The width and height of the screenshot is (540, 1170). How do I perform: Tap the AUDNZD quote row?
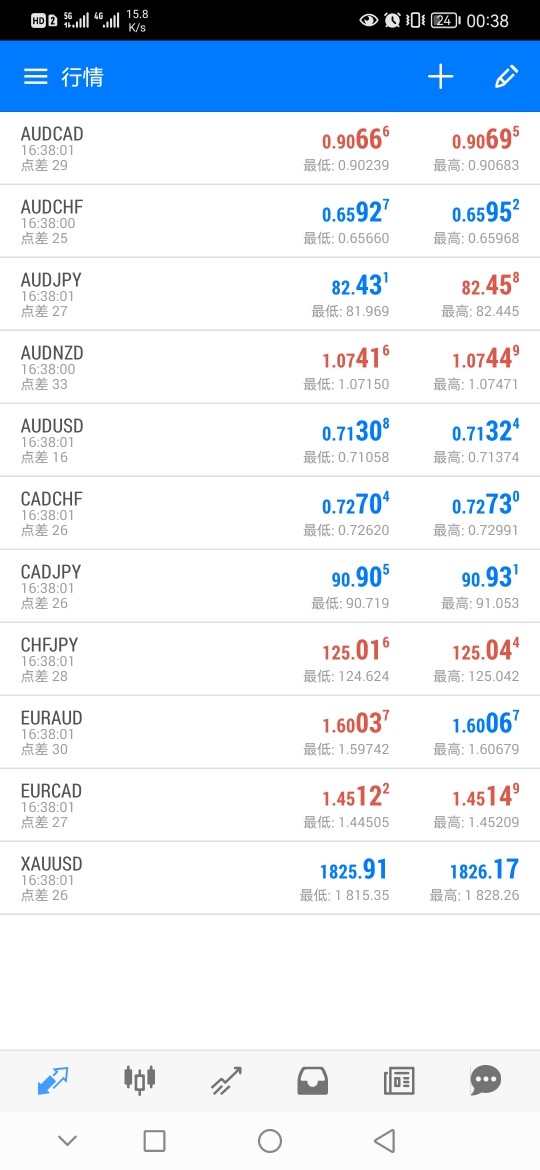[x=270, y=368]
